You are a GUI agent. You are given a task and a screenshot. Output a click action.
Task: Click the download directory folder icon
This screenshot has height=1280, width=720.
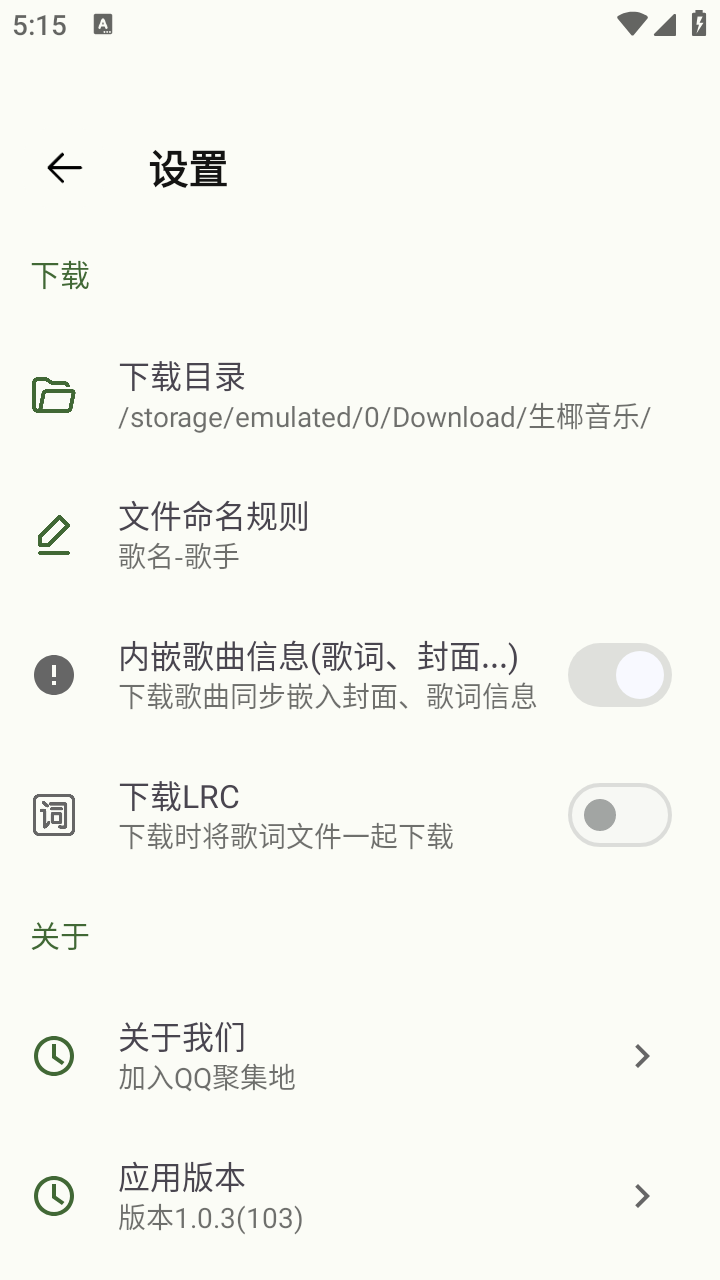coord(54,396)
